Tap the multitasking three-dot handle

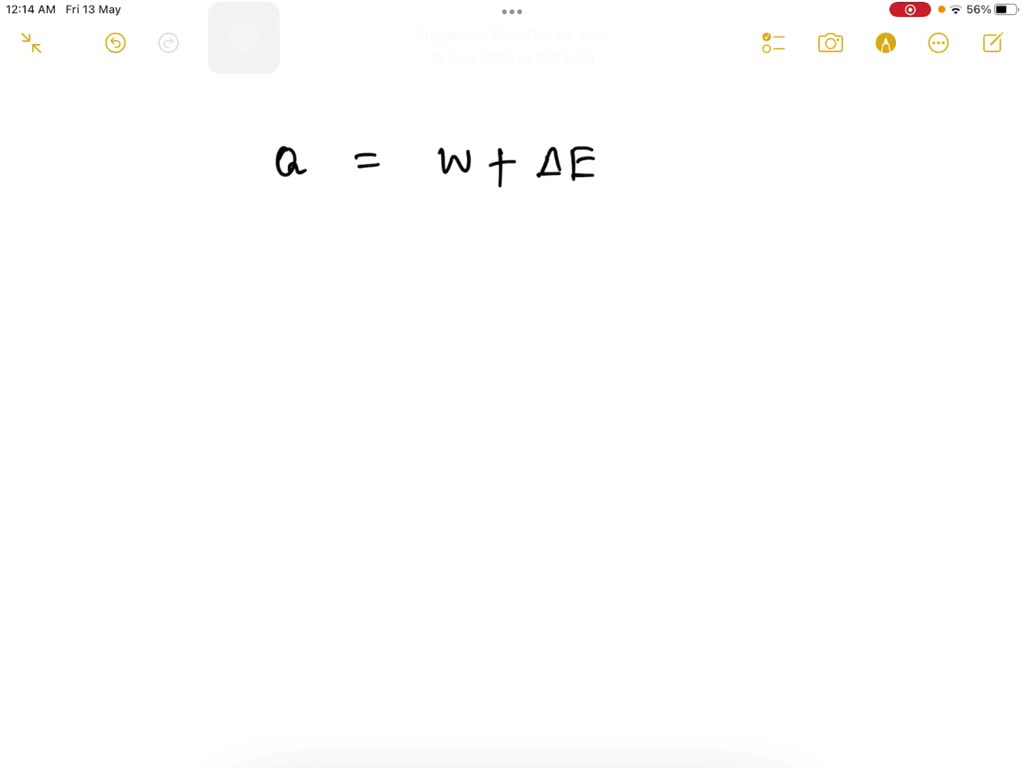click(512, 12)
